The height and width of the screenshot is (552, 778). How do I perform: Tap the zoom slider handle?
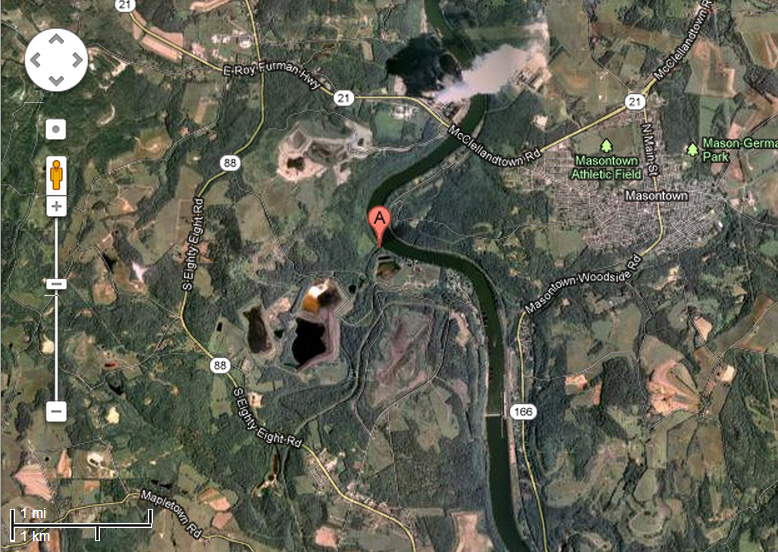coord(56,285)
